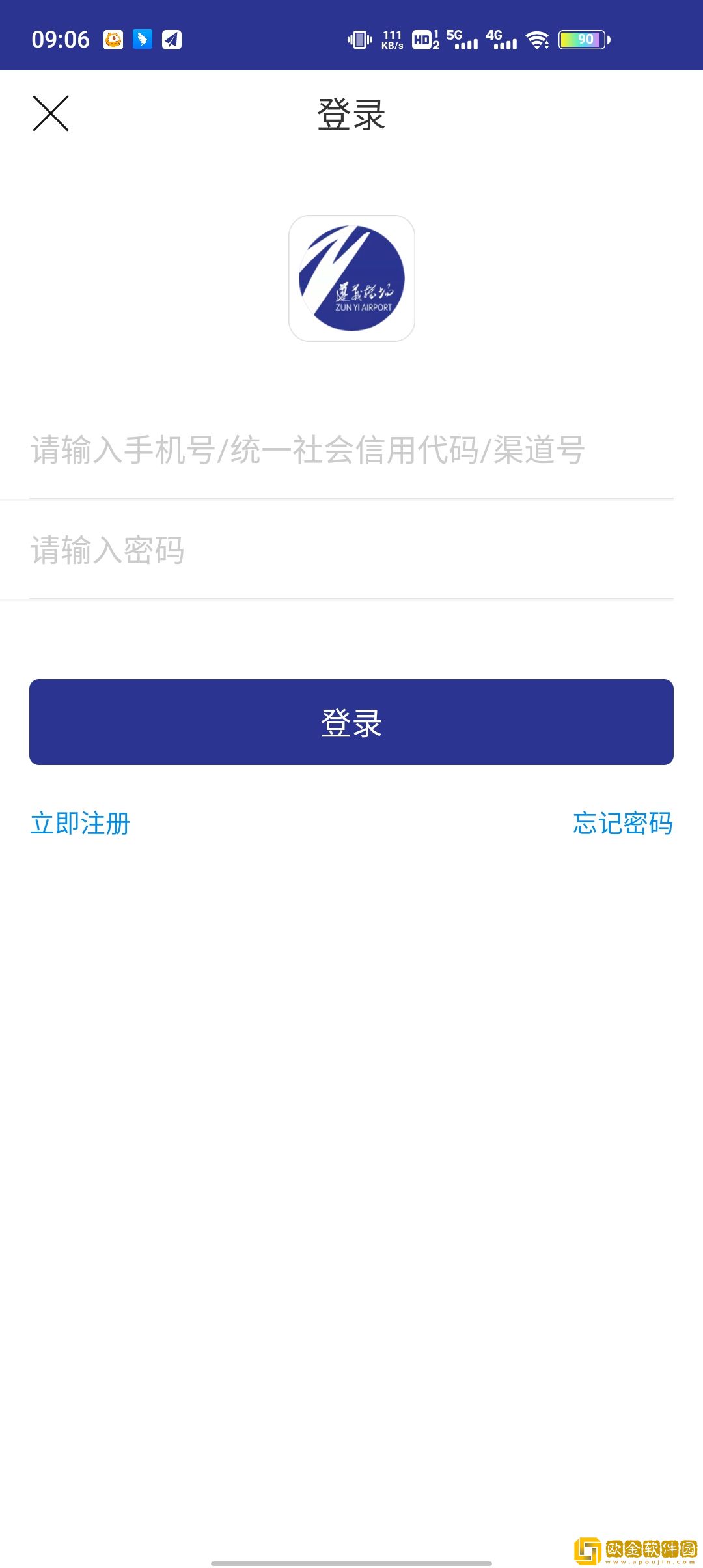
Task: Open the 忘记密码 forgot password link
Action: pyautogui.click(x=622, y=824)
